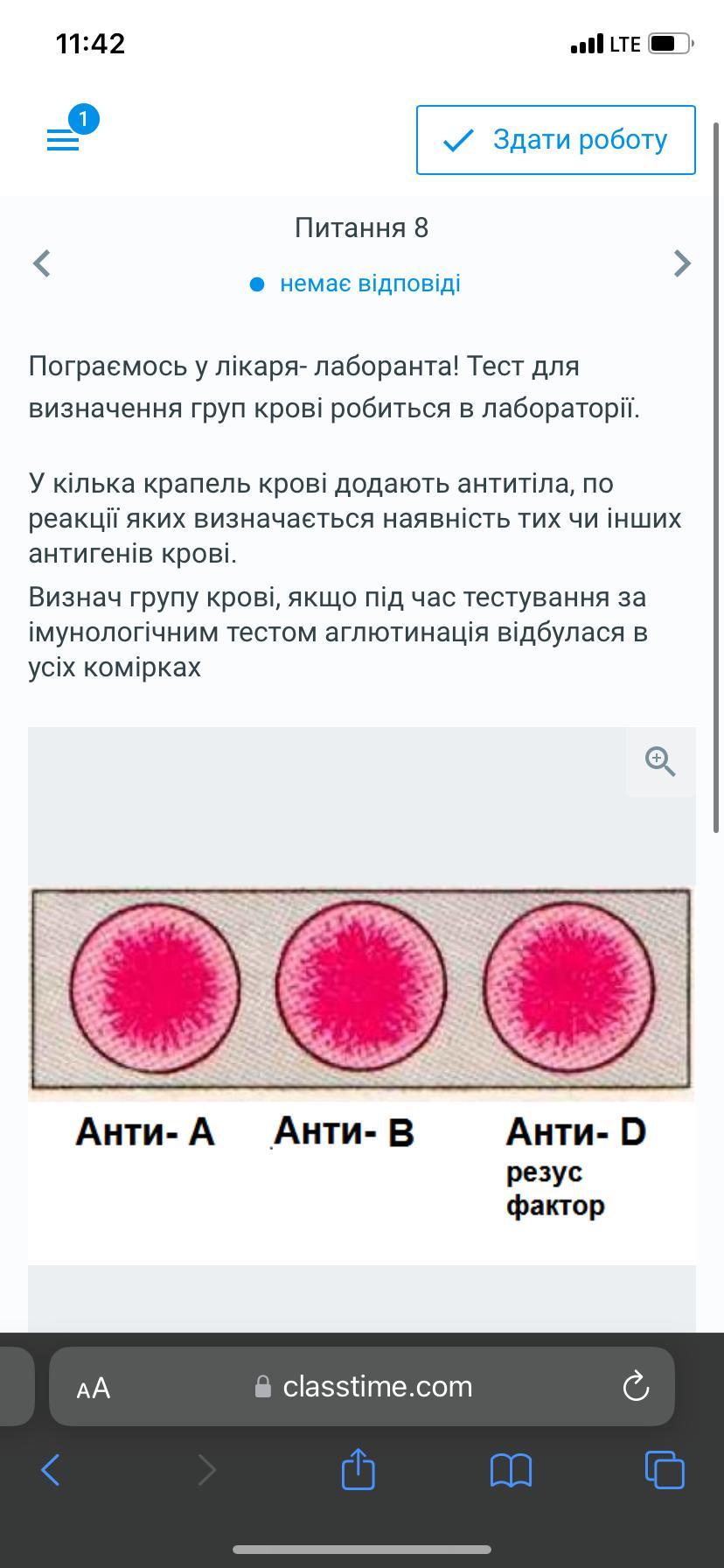This screenshot has height=1568, width=724.
Task: Enlarge the blood test image with magnifier
Action: [660, 761]
